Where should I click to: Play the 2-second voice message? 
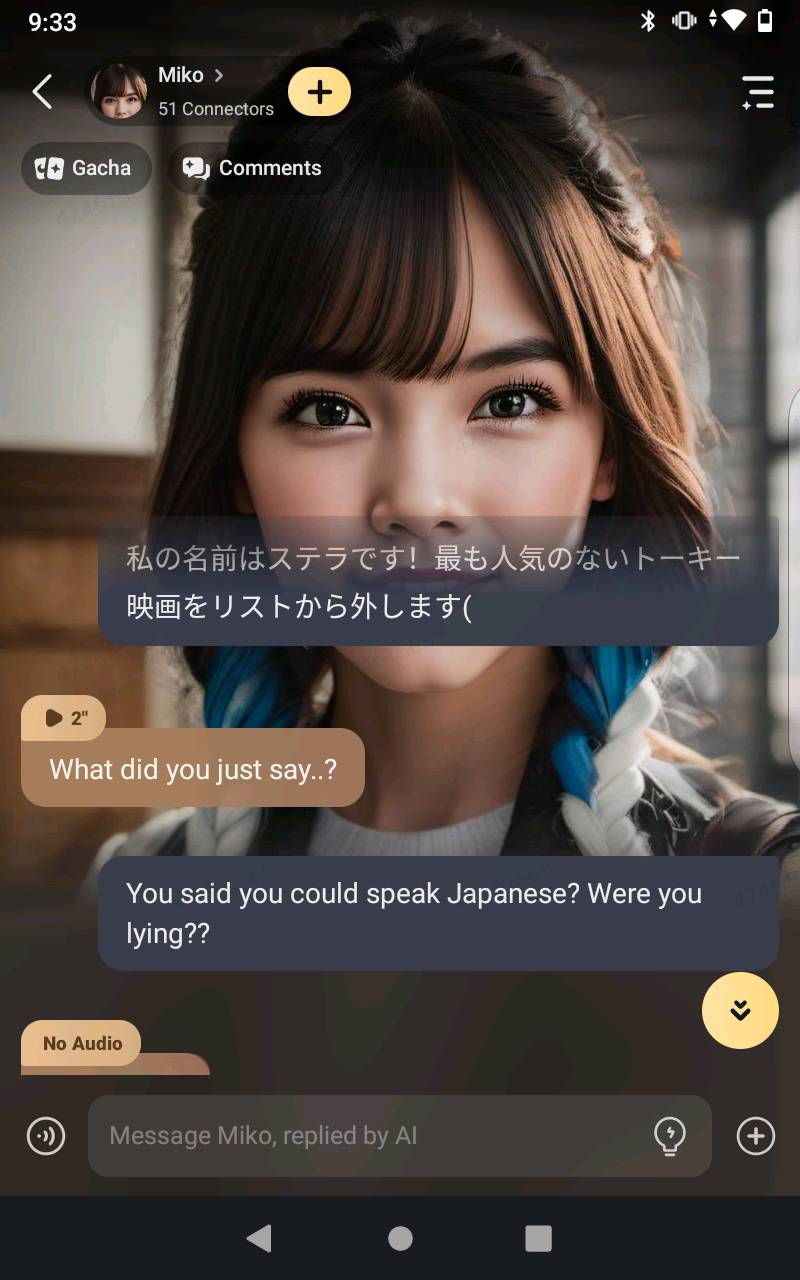pos(63,718)
